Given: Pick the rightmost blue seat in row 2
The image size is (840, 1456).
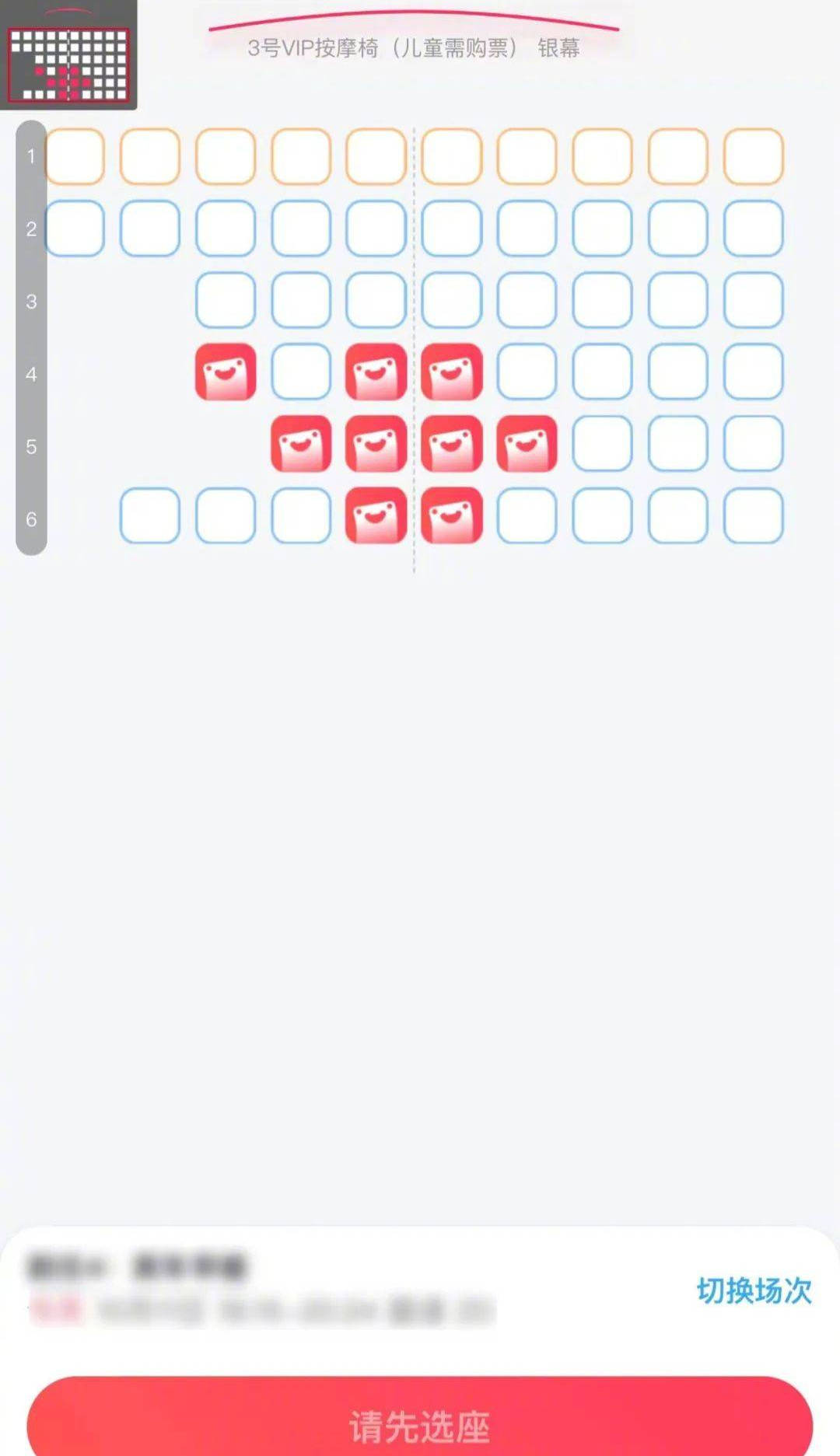Looking at the screenshot, I should (753, 229).
